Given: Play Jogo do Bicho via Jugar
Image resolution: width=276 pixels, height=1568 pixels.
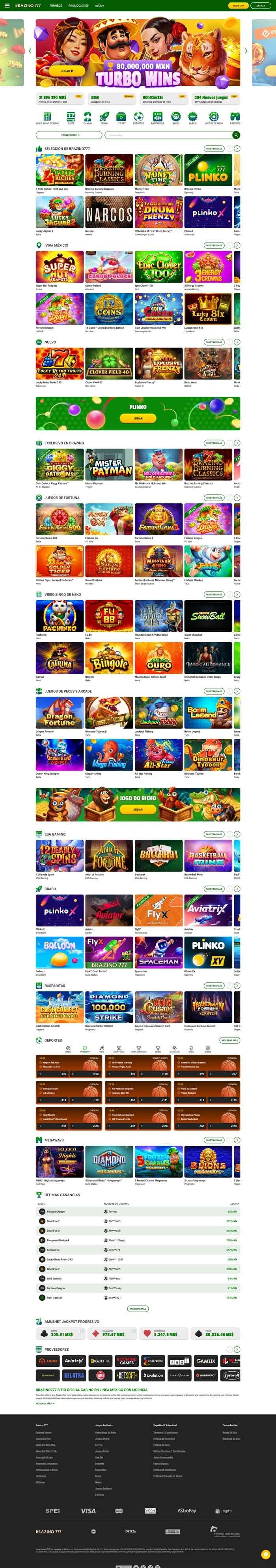Looking at the screenshot, I should pyautogui.click(x=138, y=810).
